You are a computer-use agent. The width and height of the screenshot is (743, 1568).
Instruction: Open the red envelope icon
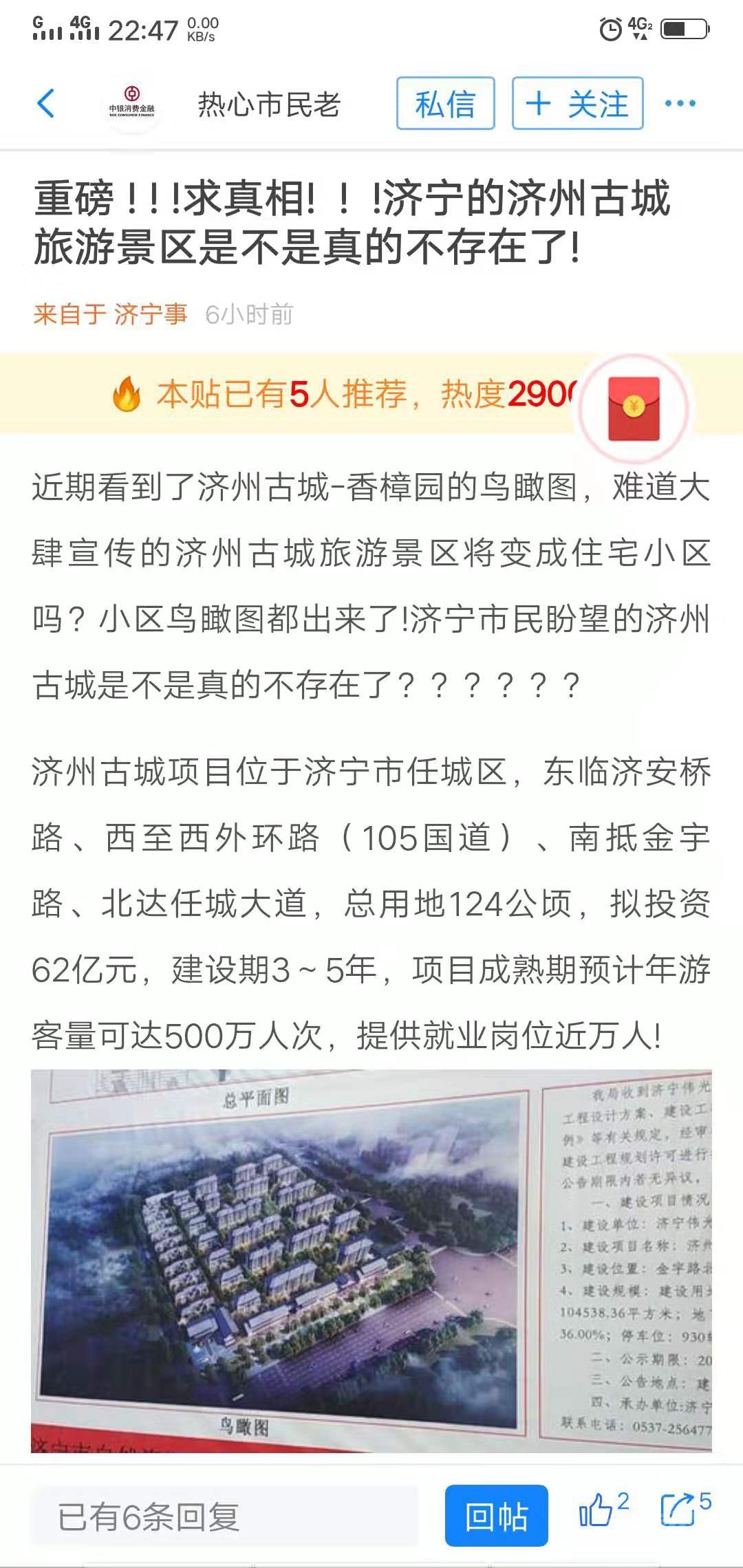pyautogui.click(x=634, y=409)
